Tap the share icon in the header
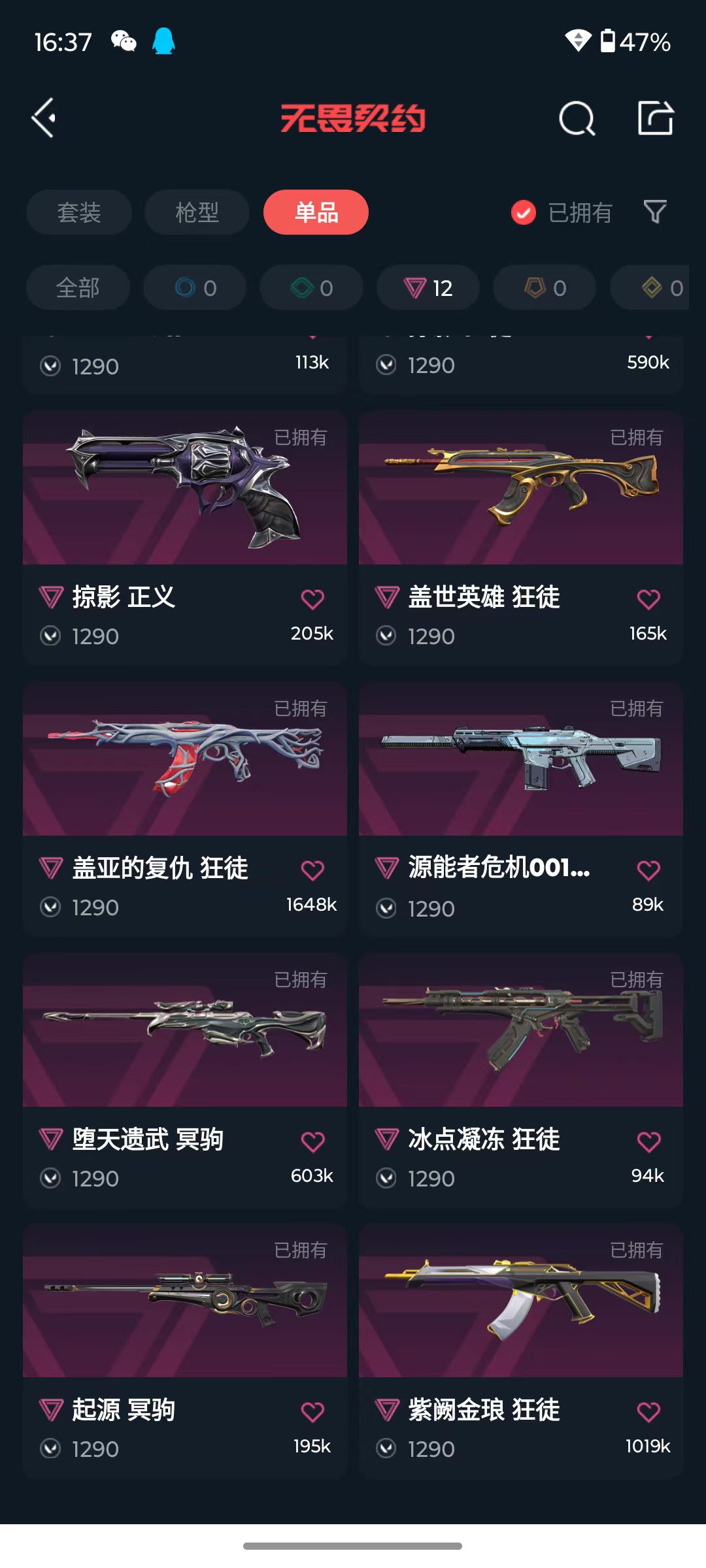Image resolution: width=706 pixels, height=1568 pixels. coord(656,118)
